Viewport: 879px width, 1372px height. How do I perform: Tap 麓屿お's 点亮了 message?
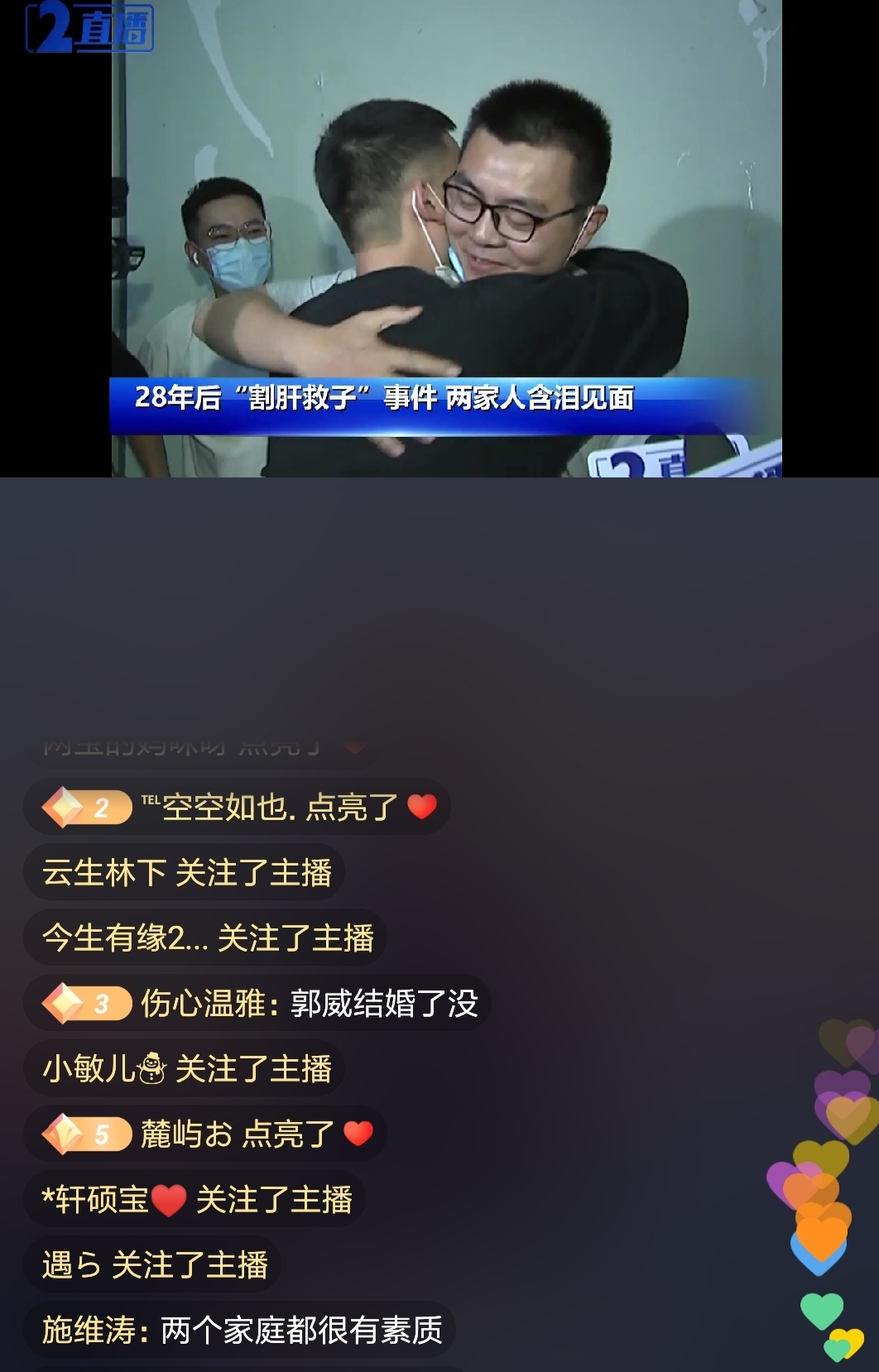point(207,1135)
